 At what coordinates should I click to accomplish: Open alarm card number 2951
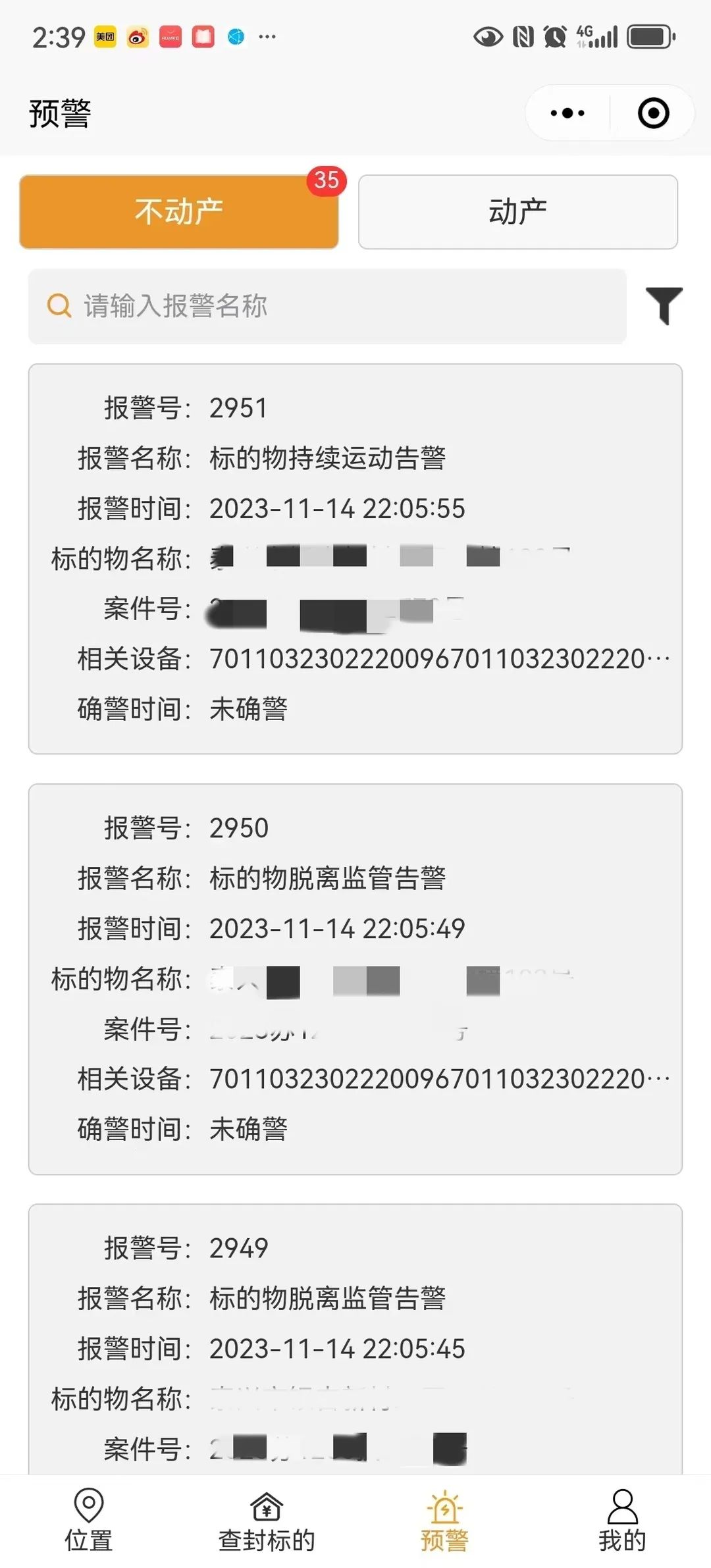tap(355, 558)
